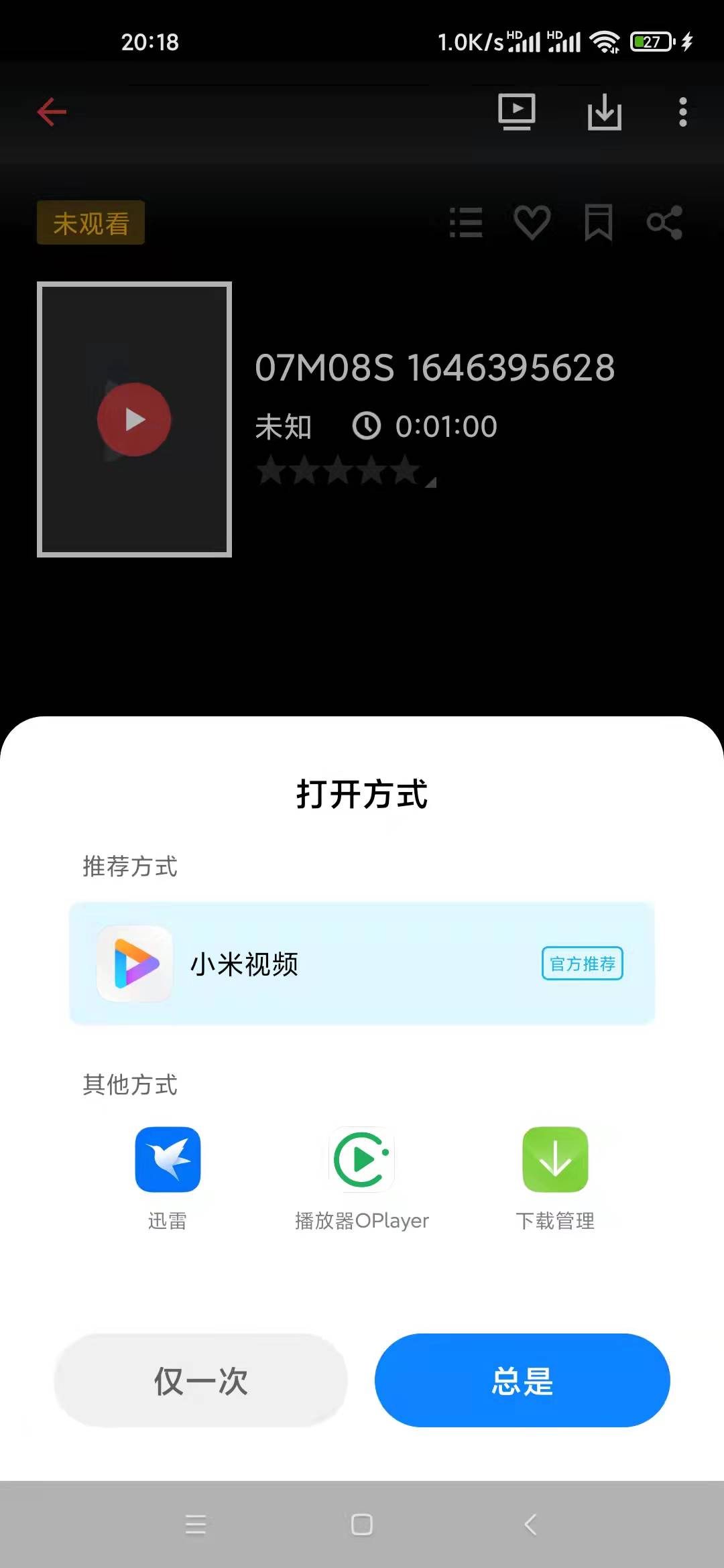Tap the 官方推荐 badge next to 小米视频
This screenshot has height=1568, width=724.
582,964
